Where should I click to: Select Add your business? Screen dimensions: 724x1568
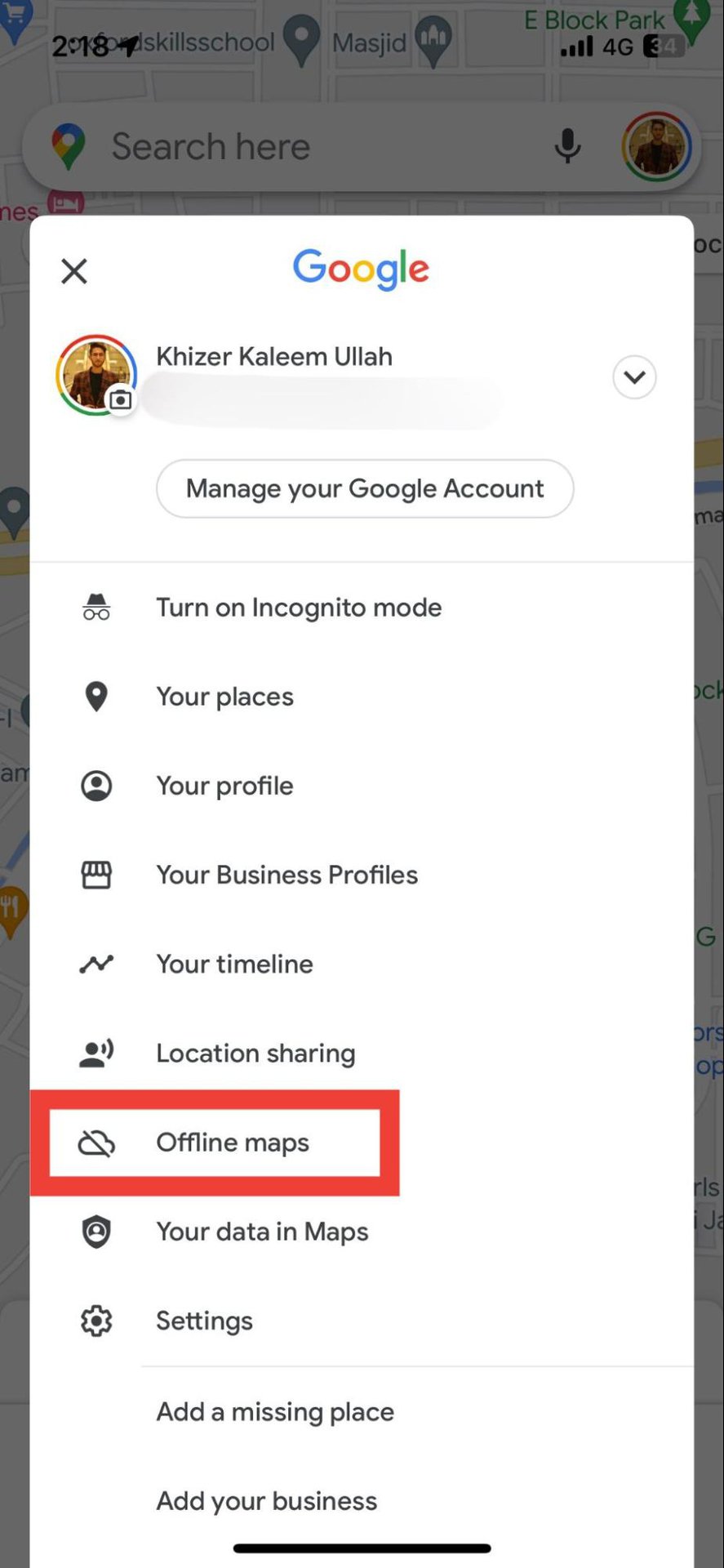tap(266, 1500)
